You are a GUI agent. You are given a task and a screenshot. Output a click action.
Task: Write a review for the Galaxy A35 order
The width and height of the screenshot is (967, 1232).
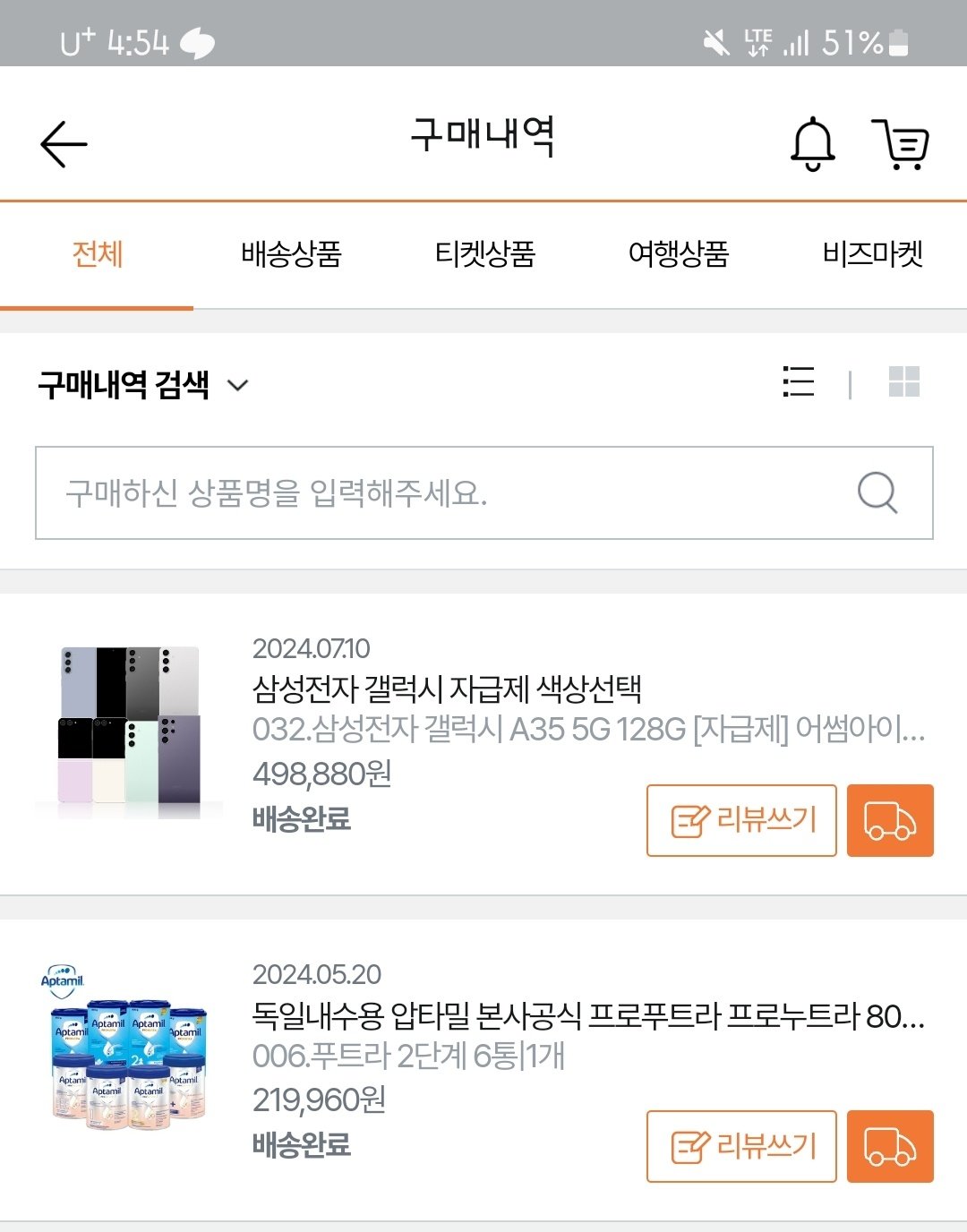(x=741, y=820)
